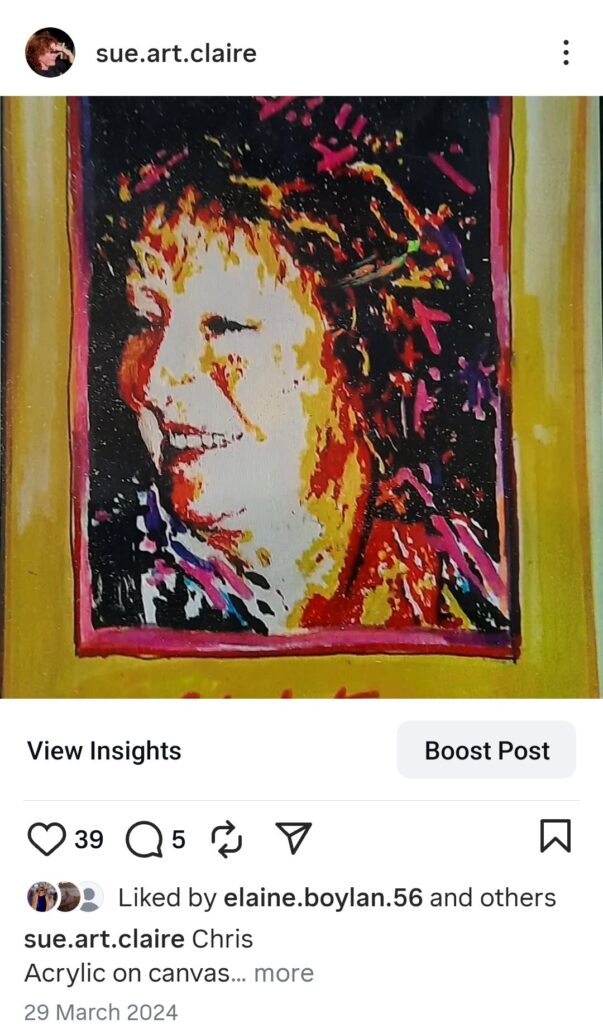The width and height of the screenshot is (603, 1024).
Task: Open the post's three-dot overflow menu
Action: tap(566, 53)
